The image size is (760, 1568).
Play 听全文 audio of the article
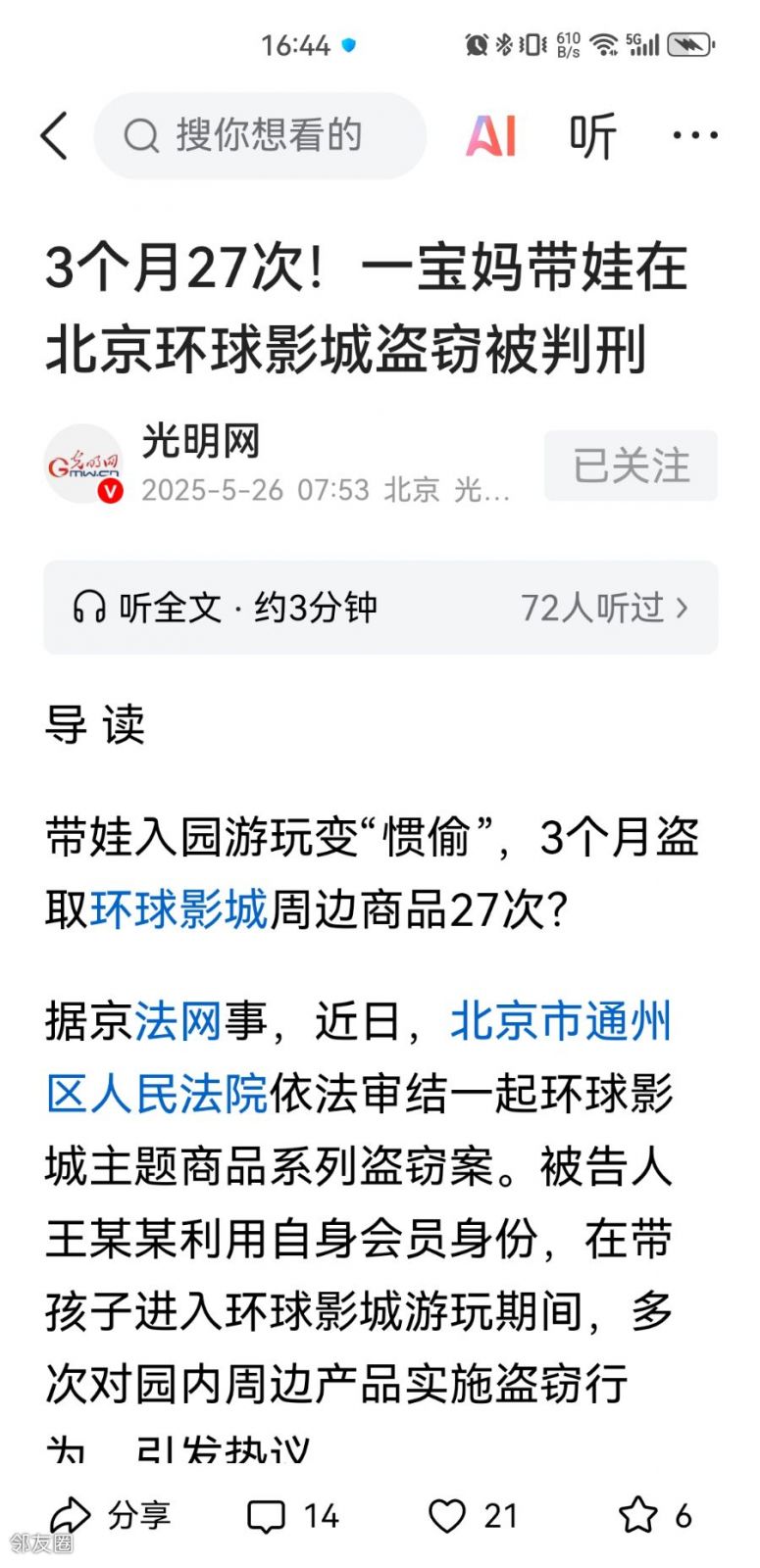pyautogui.click(x=380, y=608)
